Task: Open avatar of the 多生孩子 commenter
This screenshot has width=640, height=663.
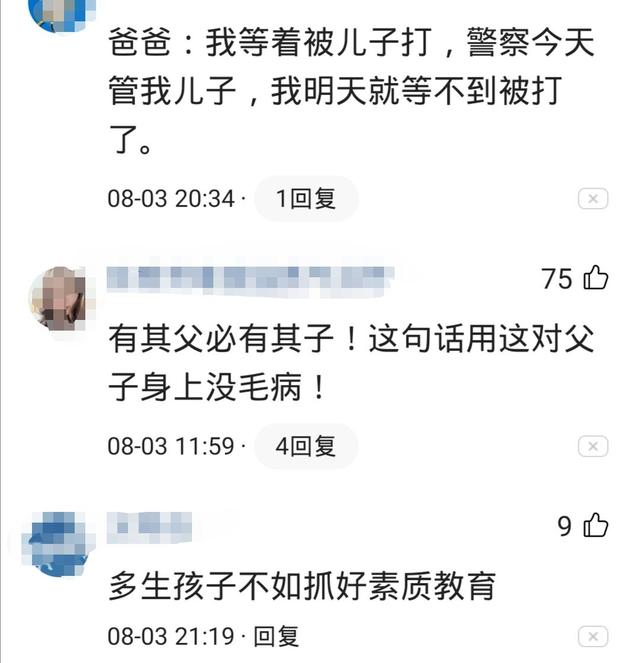Action: click(58, 543)
